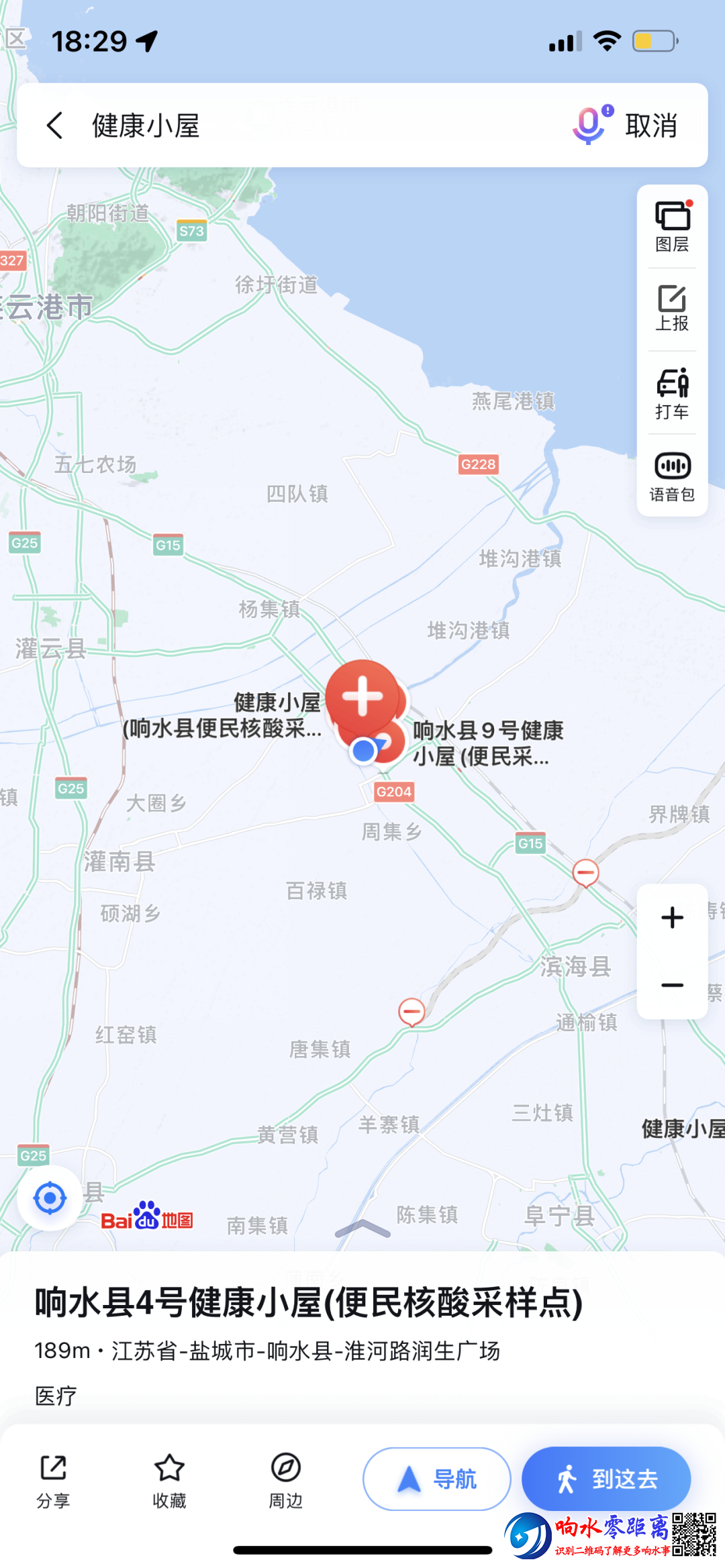Zoom out on the map

tap(672, 985)
